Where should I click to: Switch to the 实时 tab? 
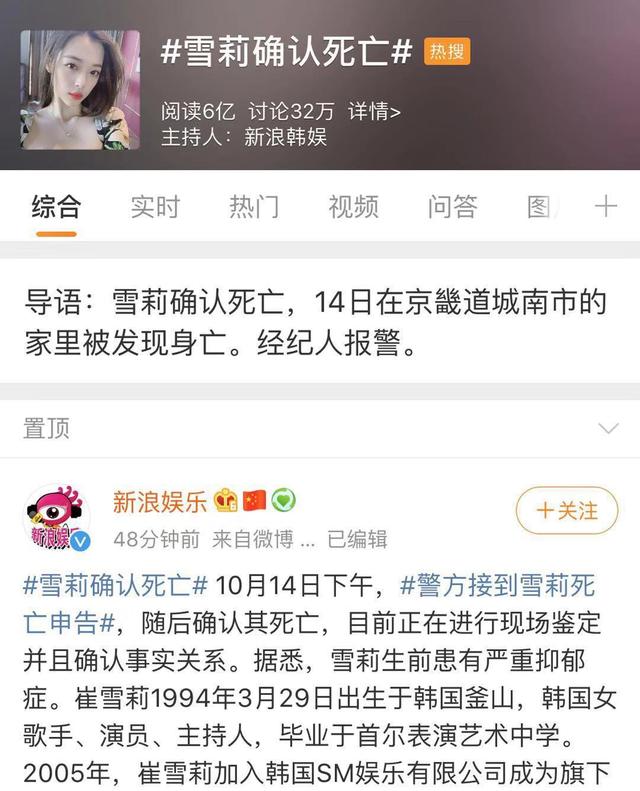pos(155,207)
